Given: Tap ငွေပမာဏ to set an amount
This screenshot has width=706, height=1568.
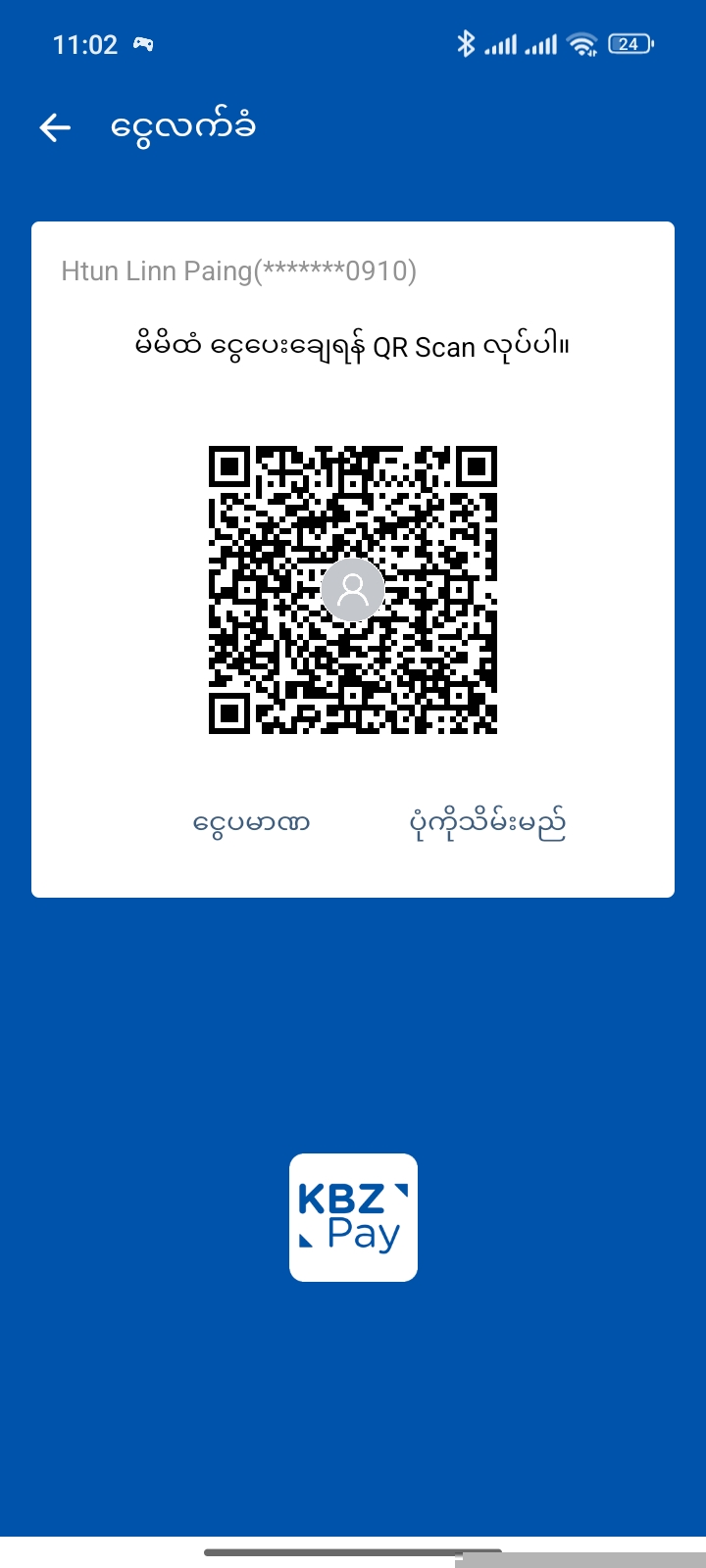Looking at the screenshot, I should (251, 824).
